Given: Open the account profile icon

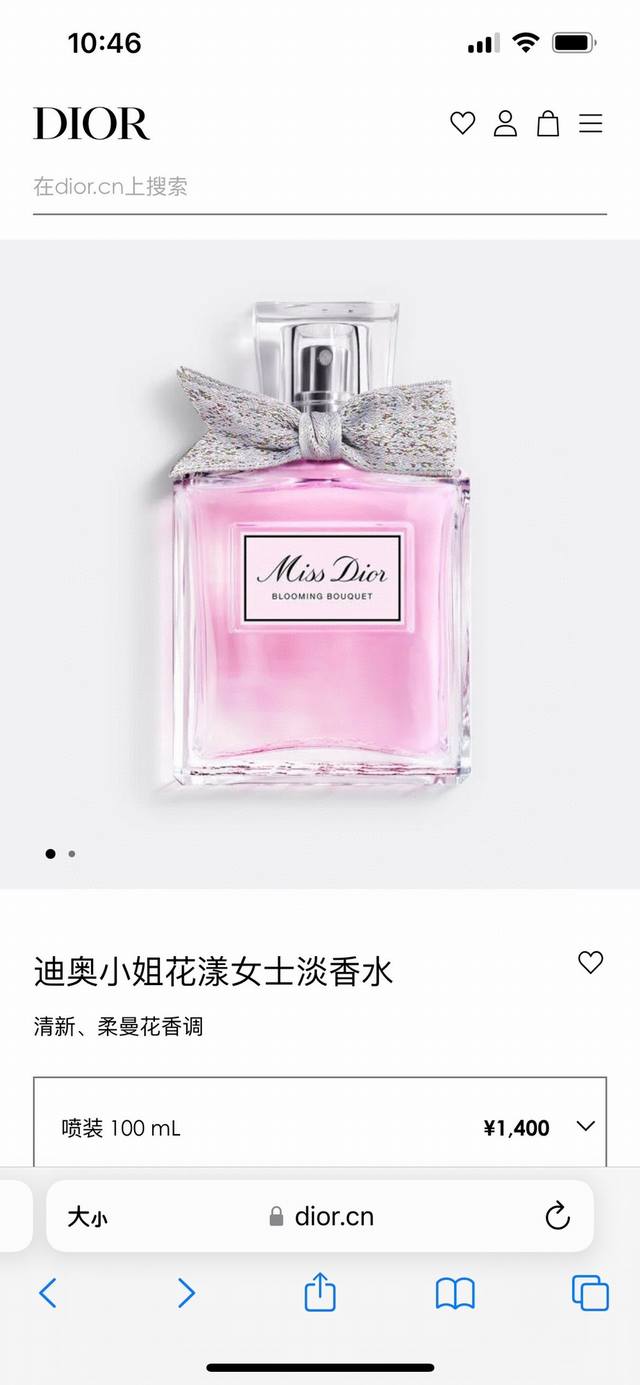Looking at the screenshot, I should 505,123.
